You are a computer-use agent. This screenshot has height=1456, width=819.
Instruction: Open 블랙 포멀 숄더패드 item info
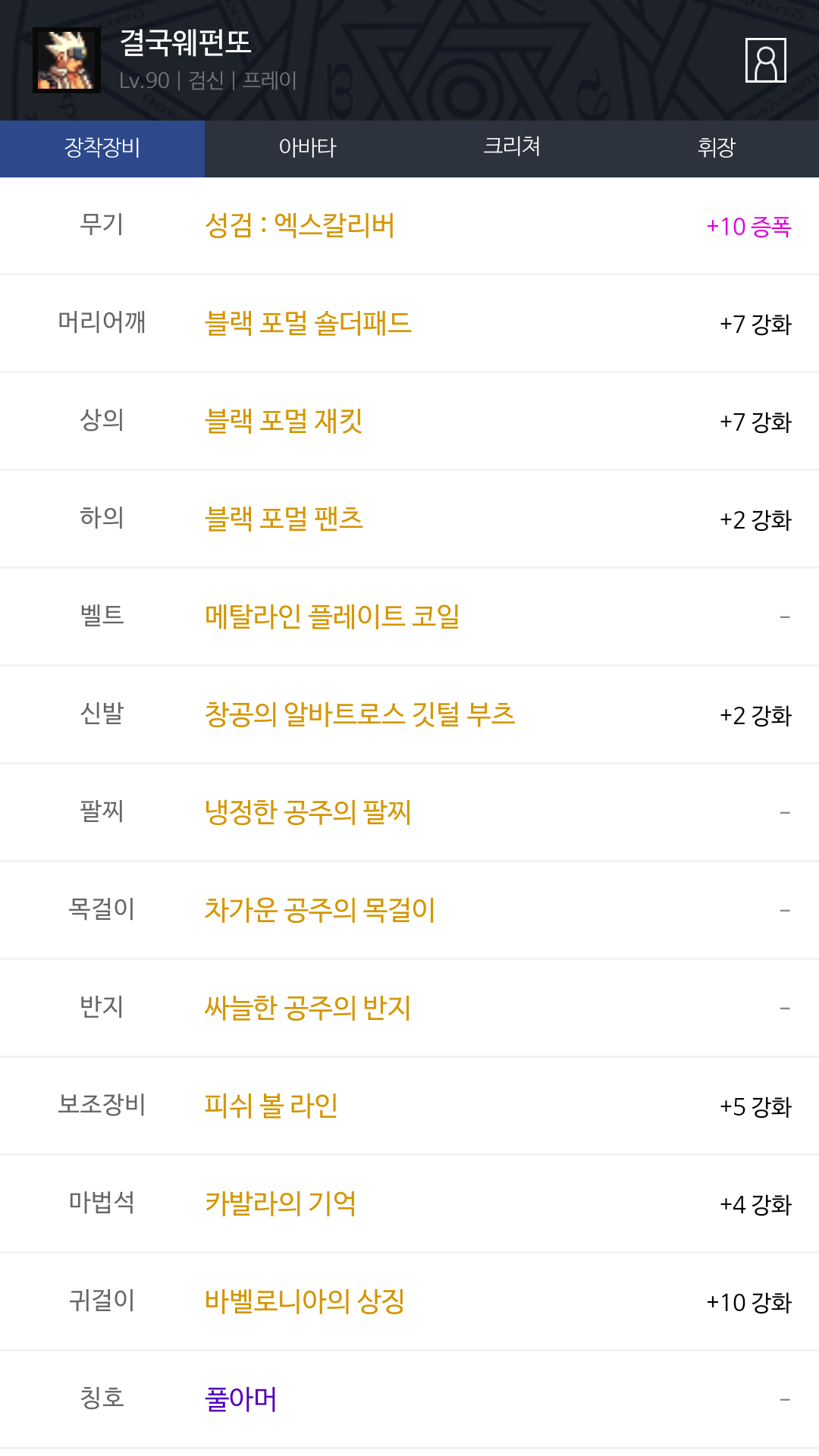[308, 324]
